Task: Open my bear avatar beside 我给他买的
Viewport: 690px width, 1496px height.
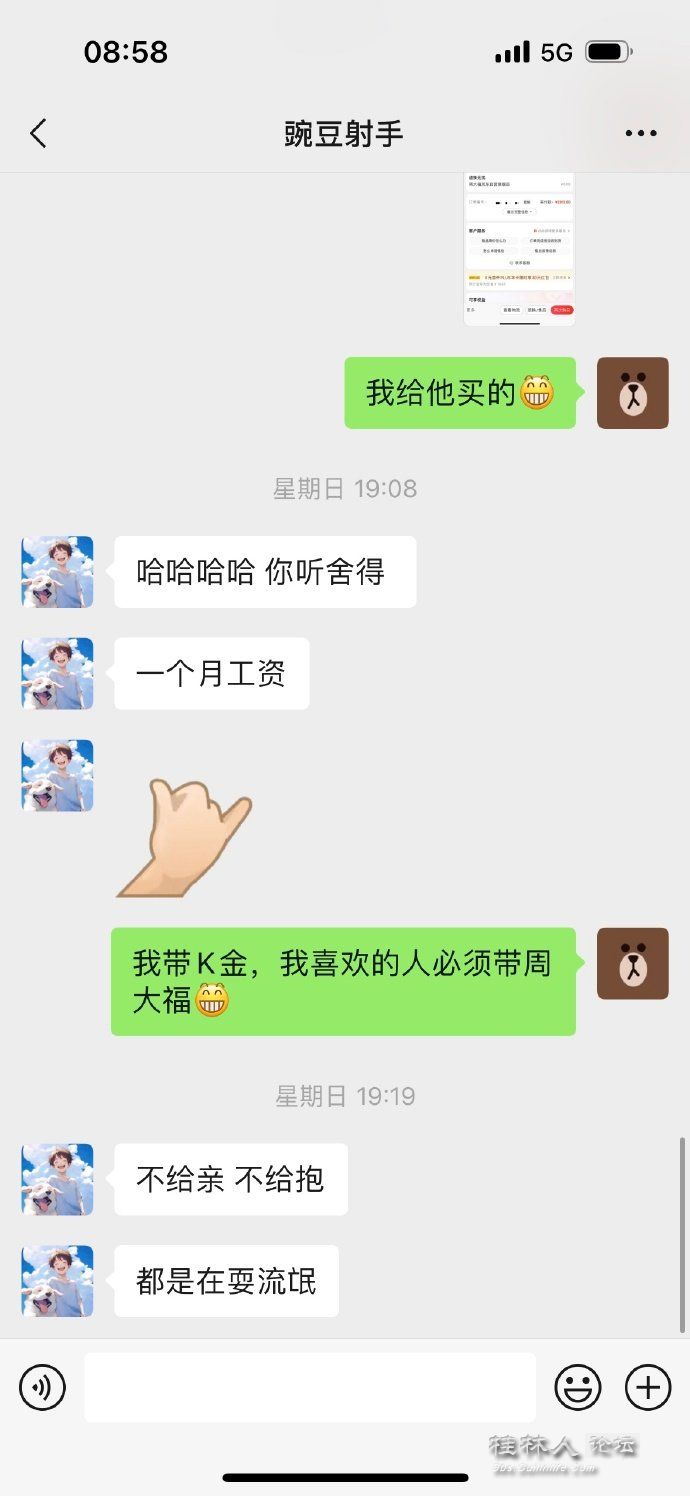Action: click(632, 393)
